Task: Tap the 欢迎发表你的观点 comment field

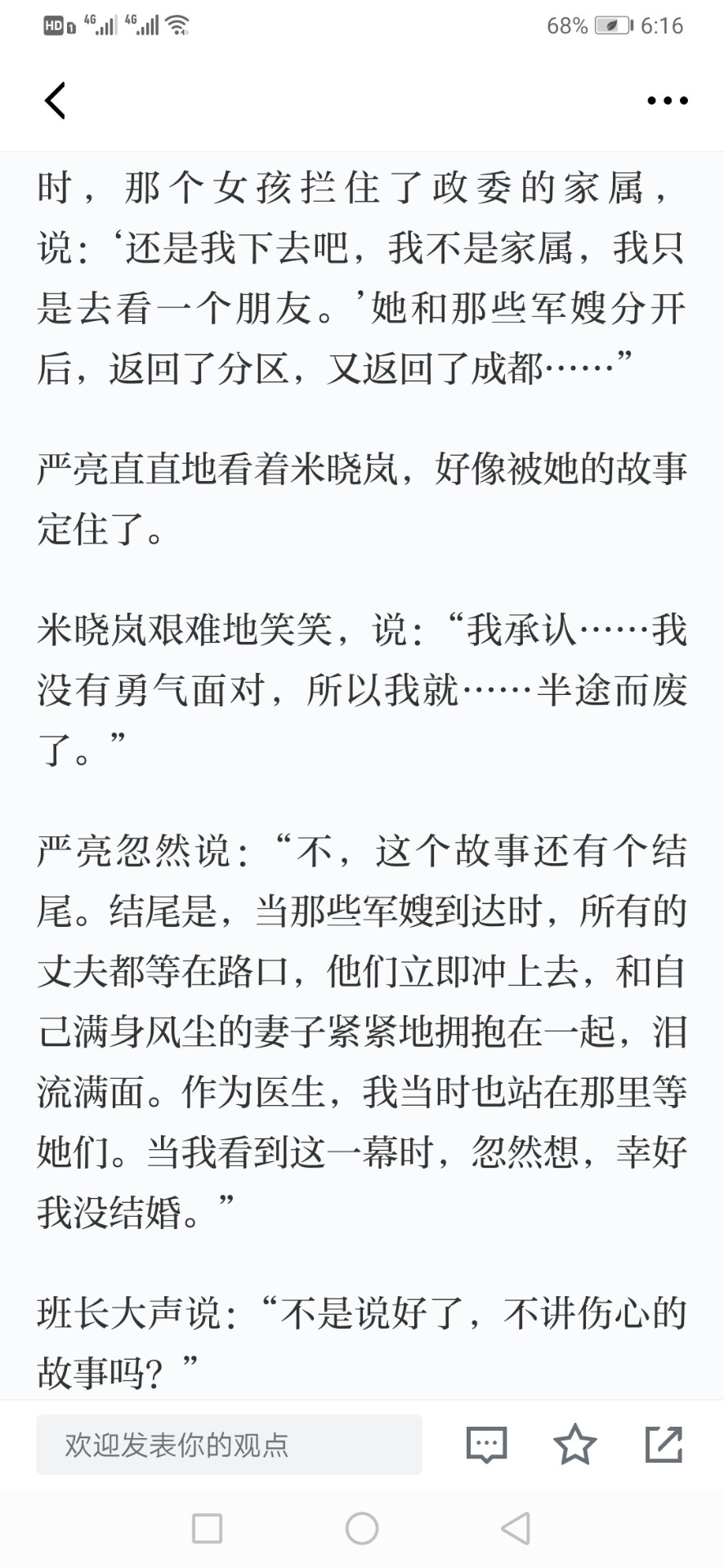Action: [229, 1445]
